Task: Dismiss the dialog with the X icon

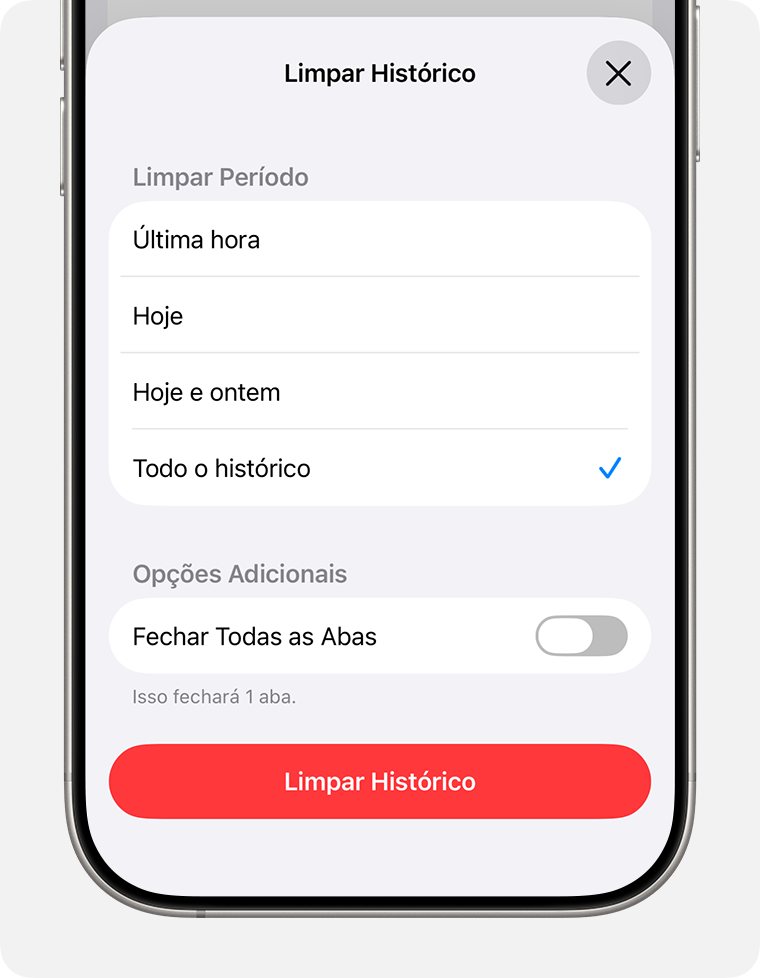Action: [x=618, y=73]
